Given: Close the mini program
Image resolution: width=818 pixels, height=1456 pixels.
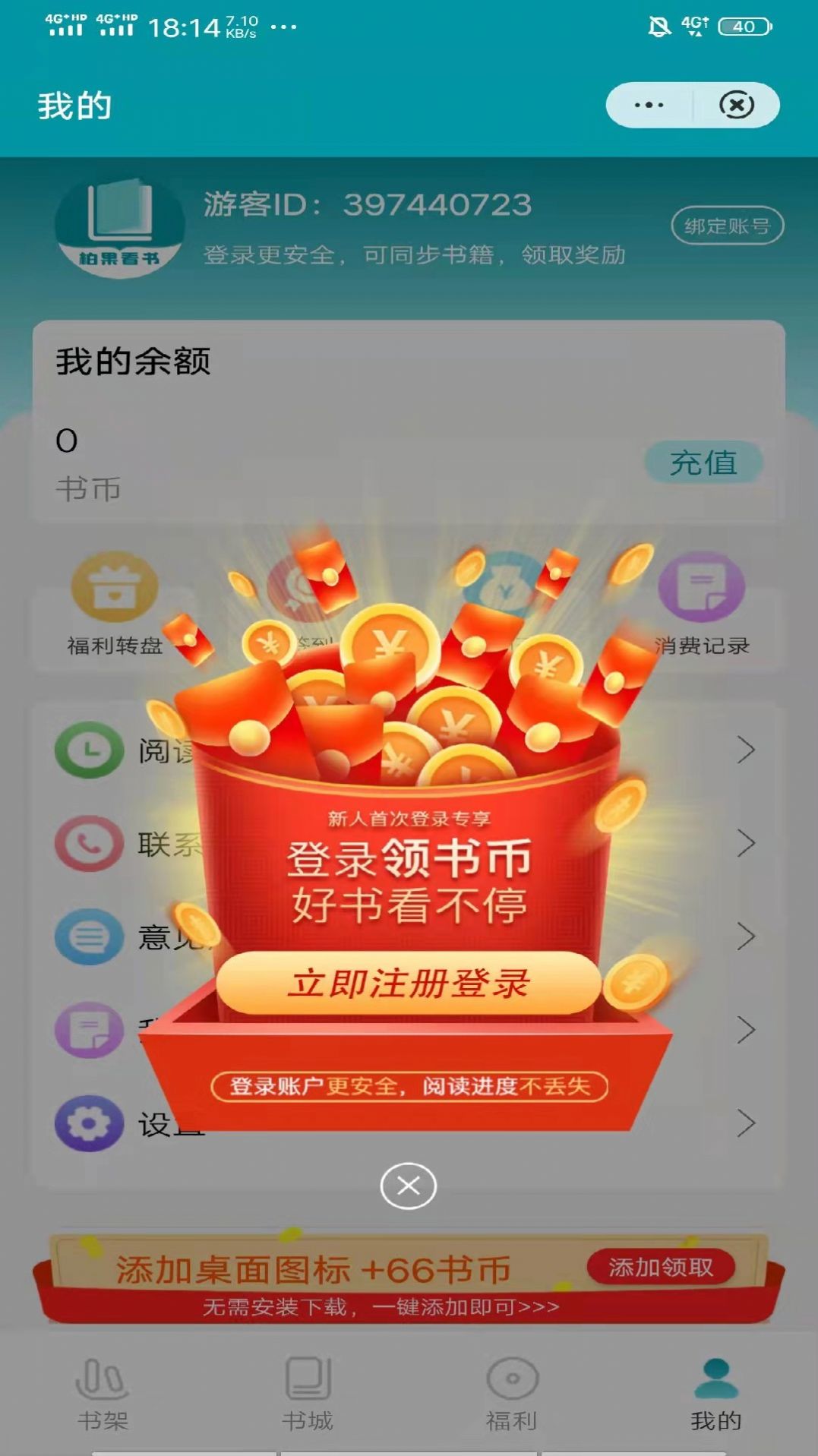Looking at the screenshot, I should (736, 105).
